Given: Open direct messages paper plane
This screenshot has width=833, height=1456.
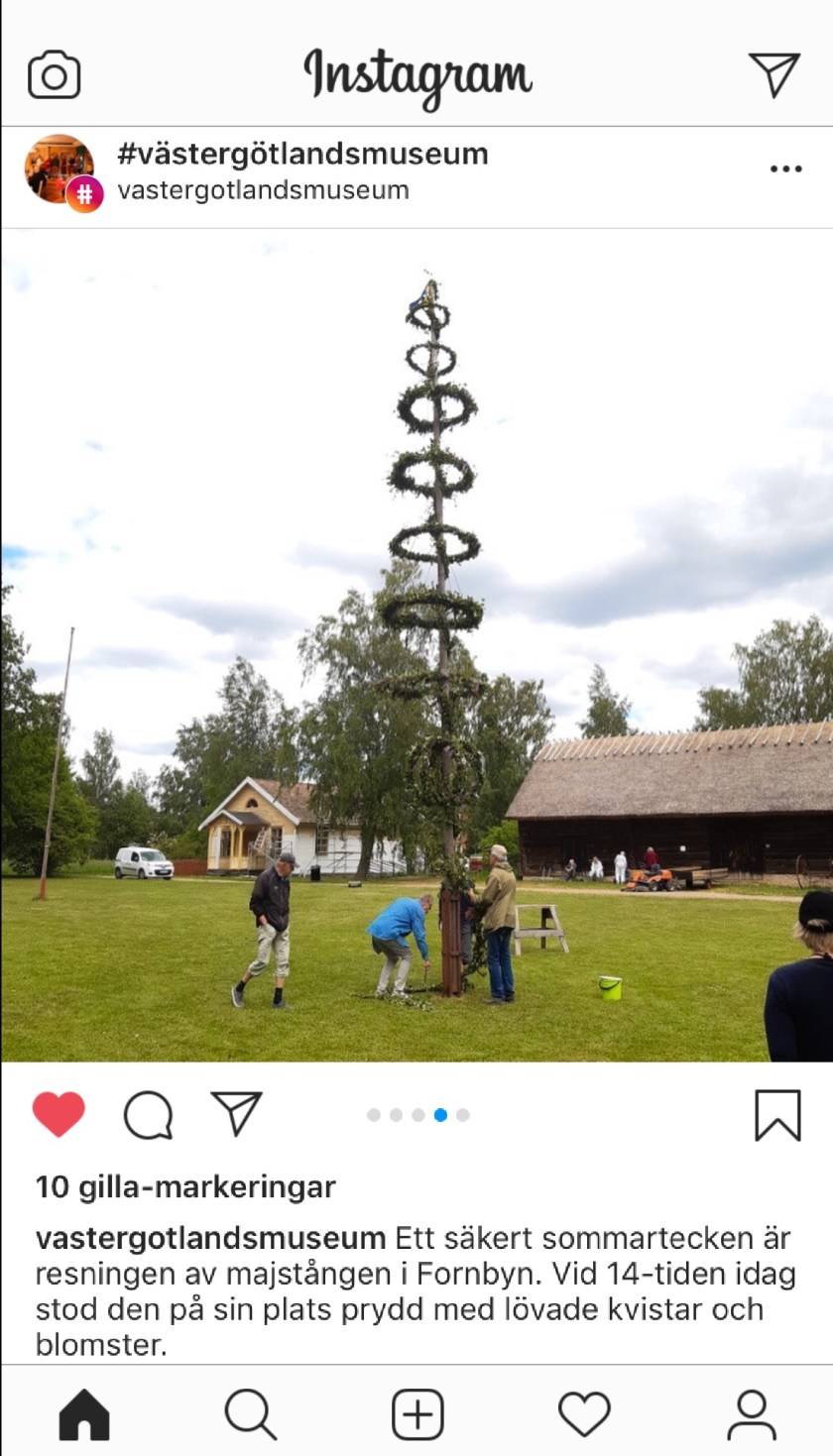Looking at the screenshot, I should 773,74.
